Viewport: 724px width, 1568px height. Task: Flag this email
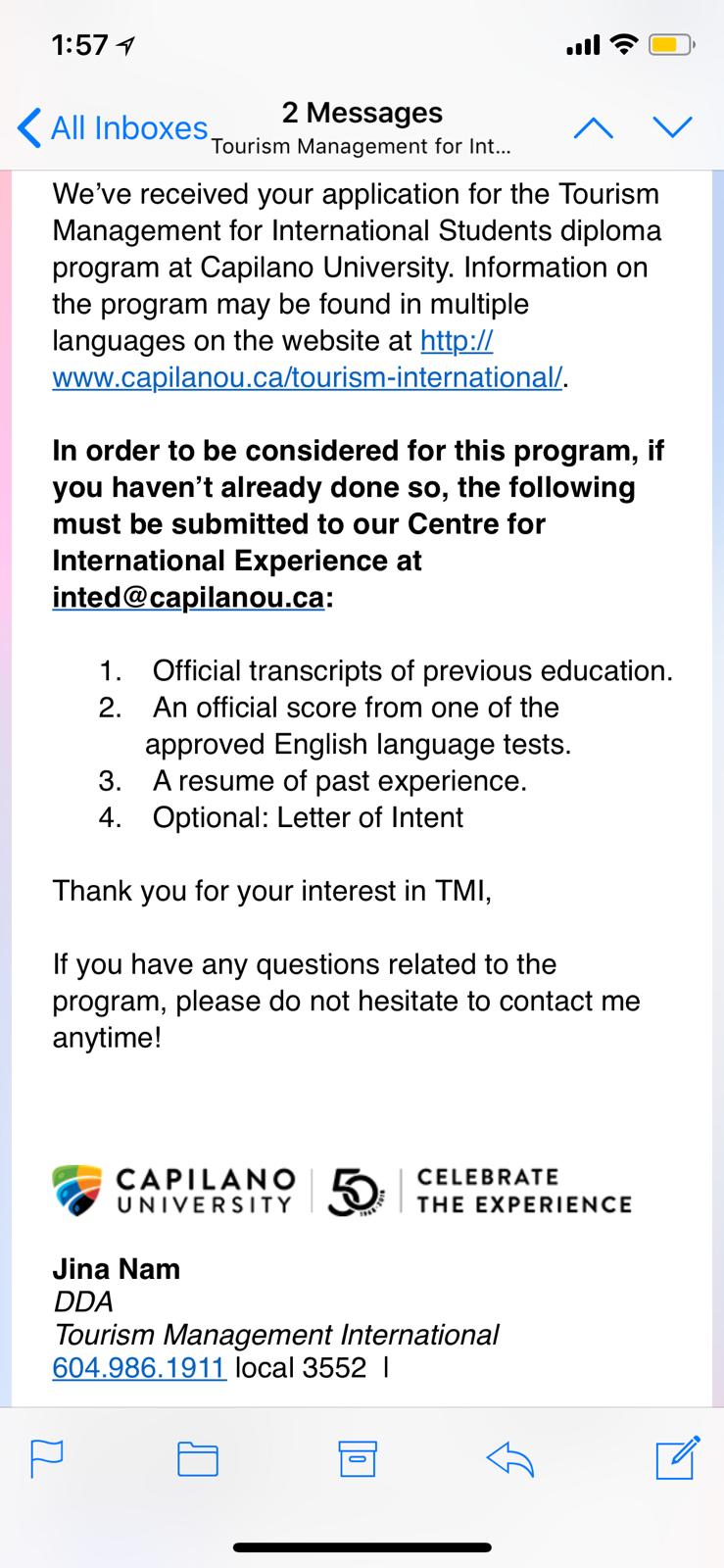click(47, 1459)
